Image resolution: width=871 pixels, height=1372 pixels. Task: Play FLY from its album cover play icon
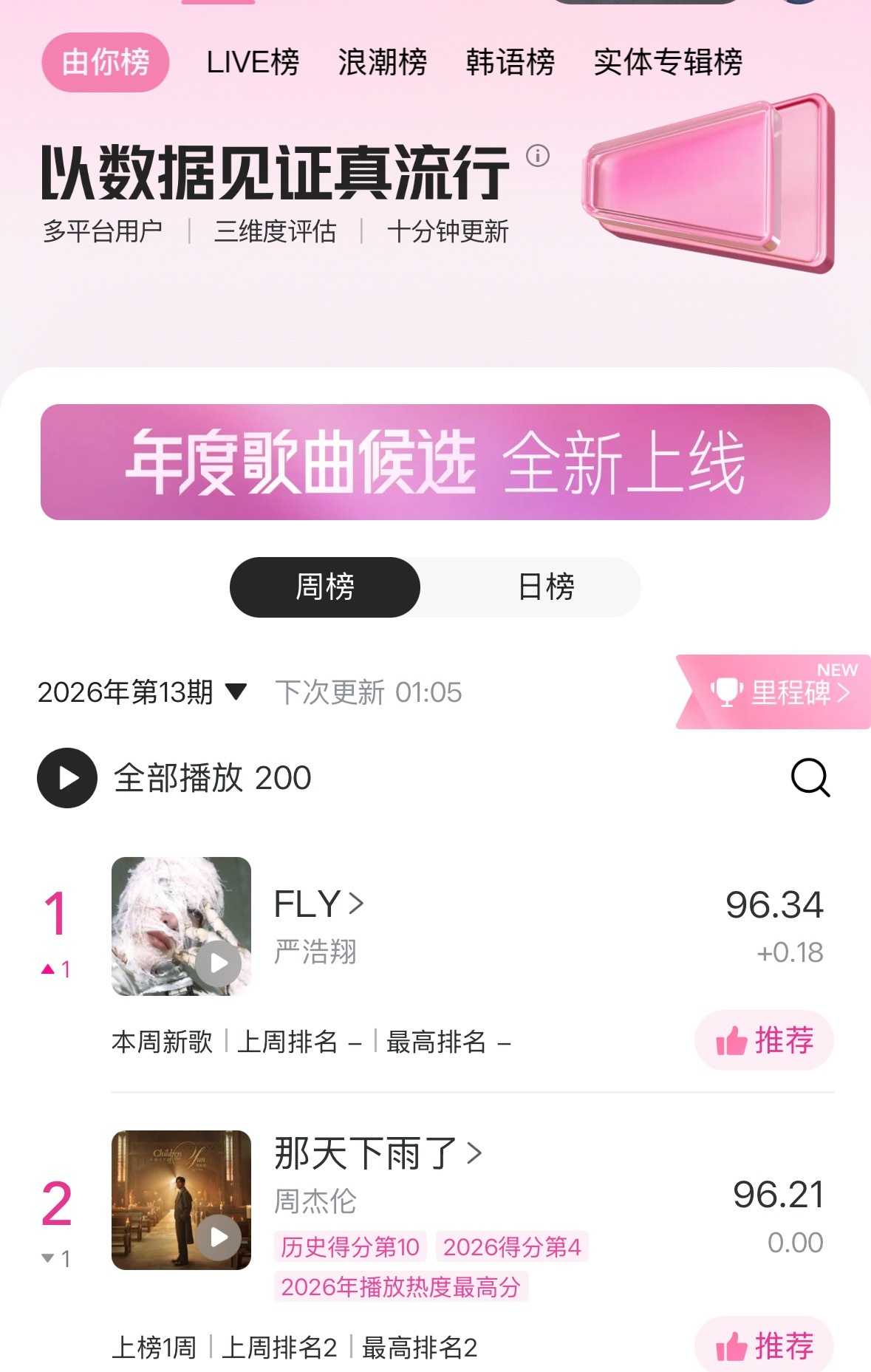tap(218, 963)
